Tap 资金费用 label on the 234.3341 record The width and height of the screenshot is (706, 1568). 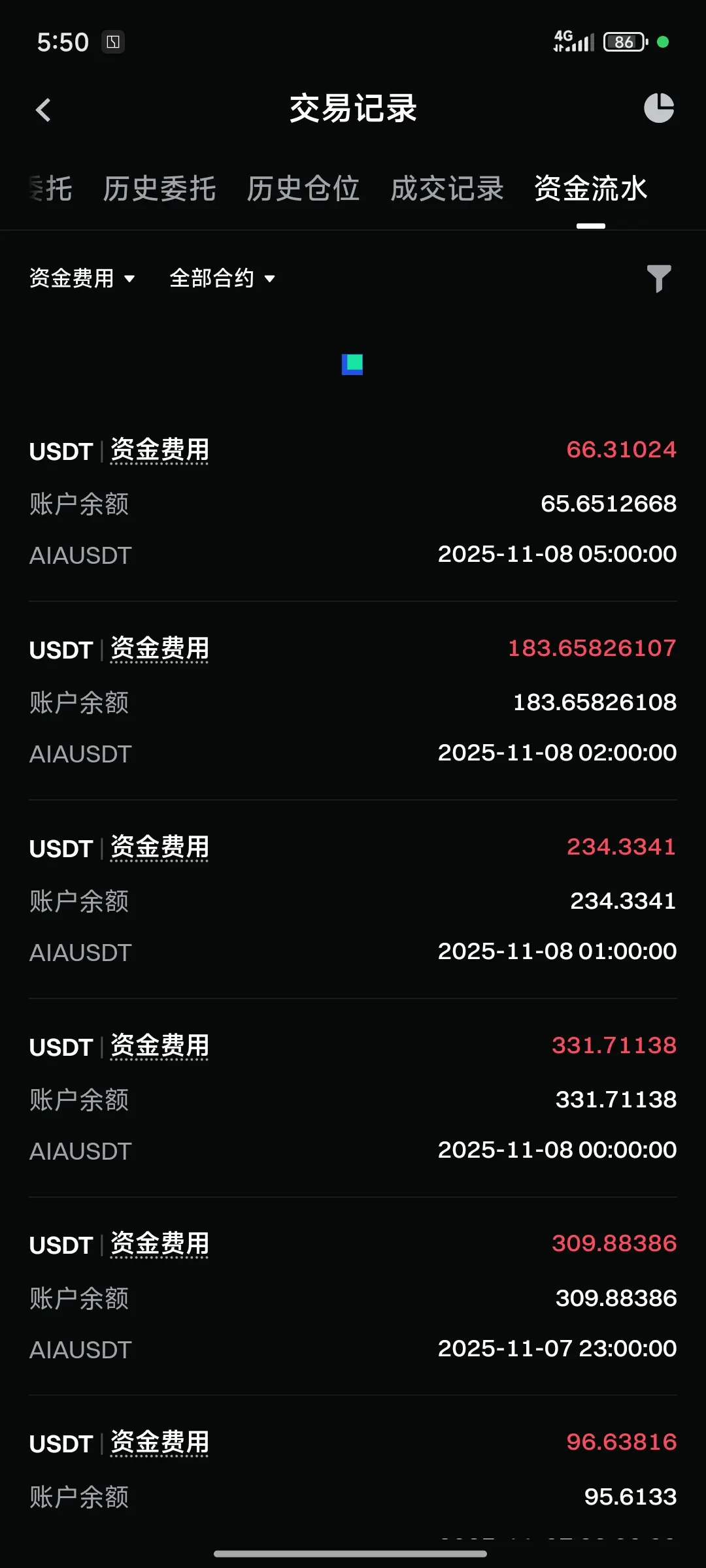[x=160, y=847]
